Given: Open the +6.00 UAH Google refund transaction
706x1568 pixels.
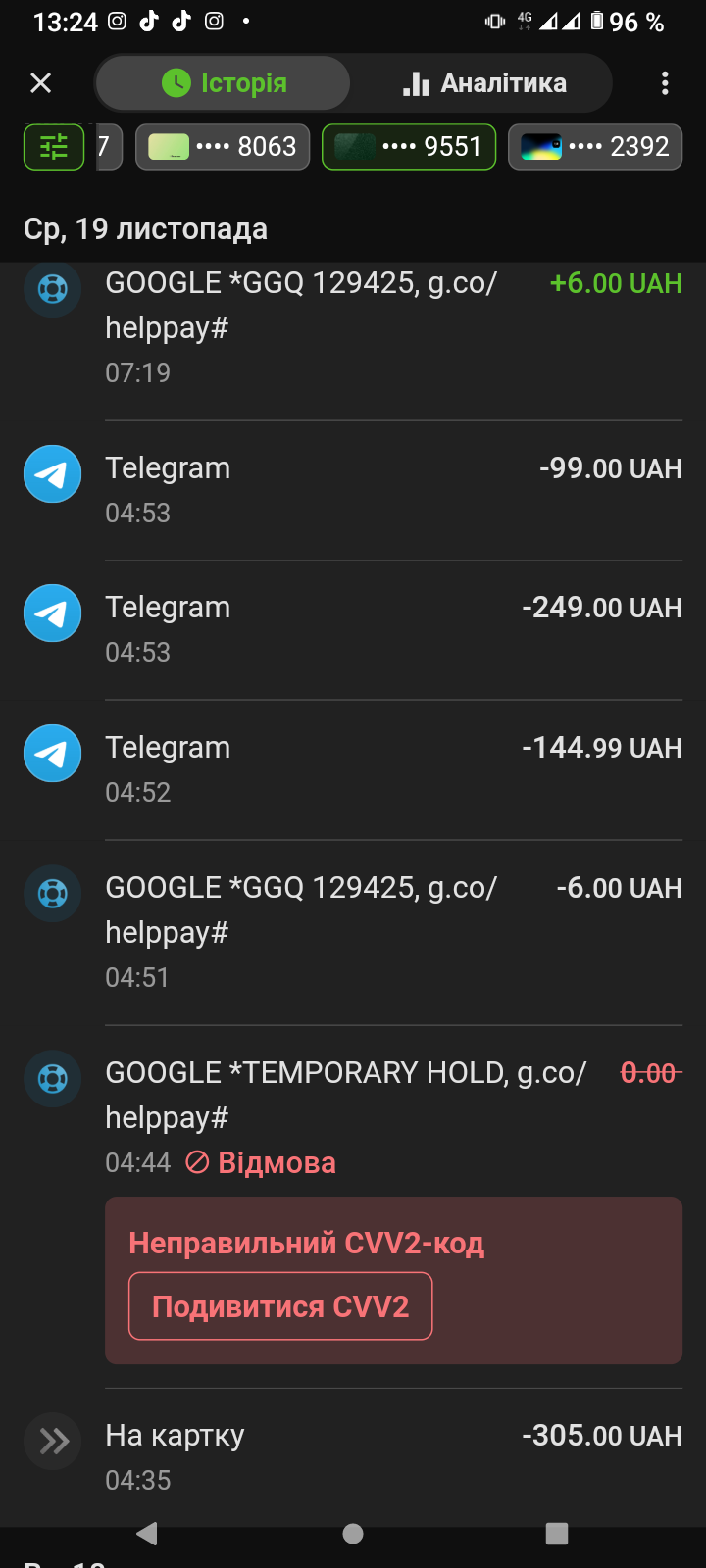Looking at the screenshot, I should click(x=392, y=326).
